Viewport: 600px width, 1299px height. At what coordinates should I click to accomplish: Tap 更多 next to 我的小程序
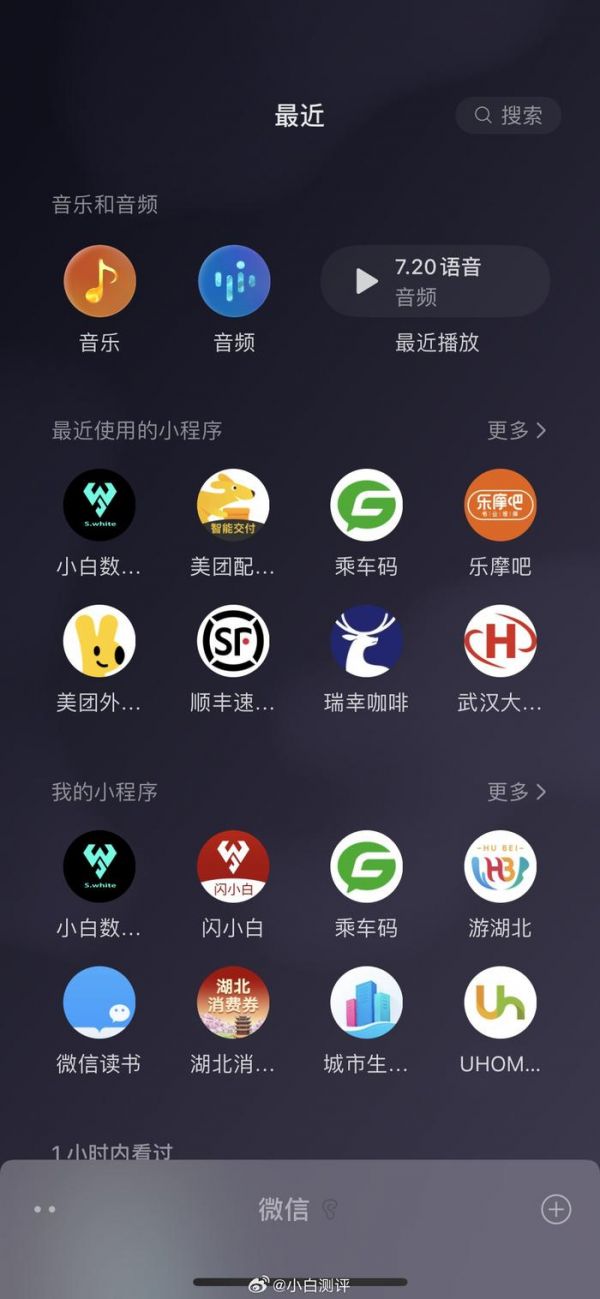516,792
